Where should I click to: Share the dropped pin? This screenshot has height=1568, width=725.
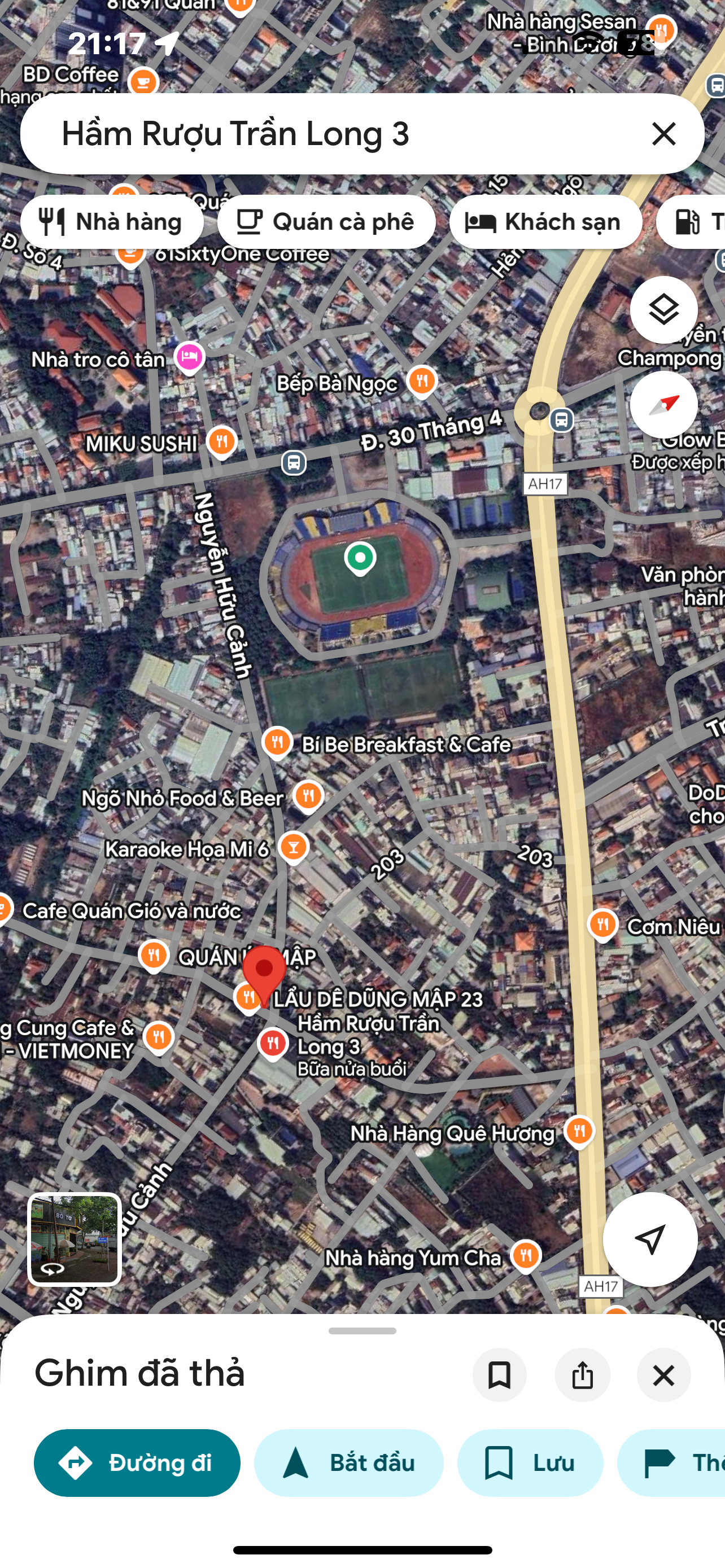tap(582, 1375)
